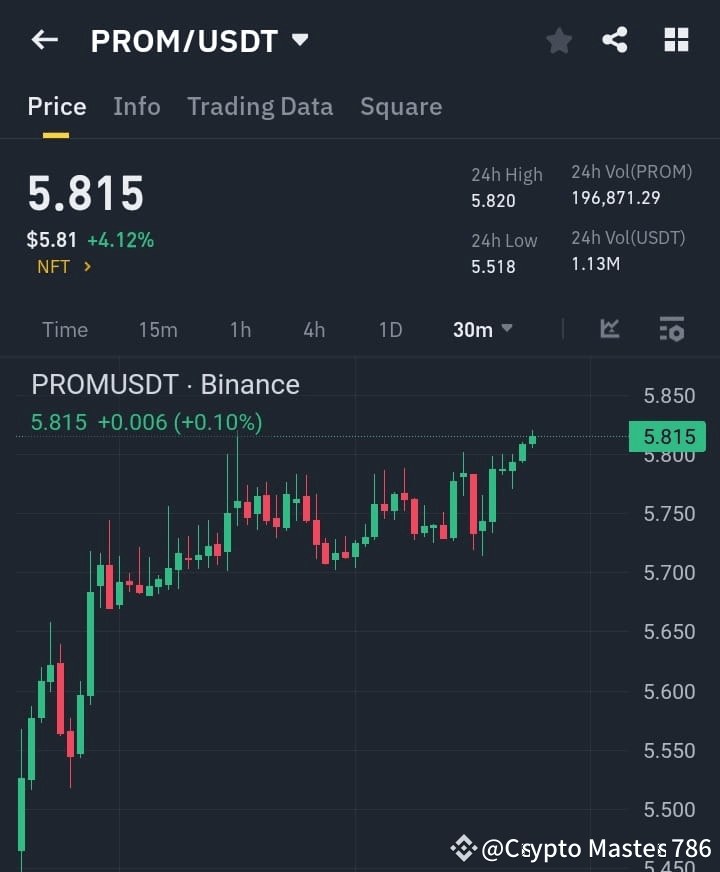This screenshot has height=872, width=720.
Task: Select the Price tab
Action: [x=56, y=106]
